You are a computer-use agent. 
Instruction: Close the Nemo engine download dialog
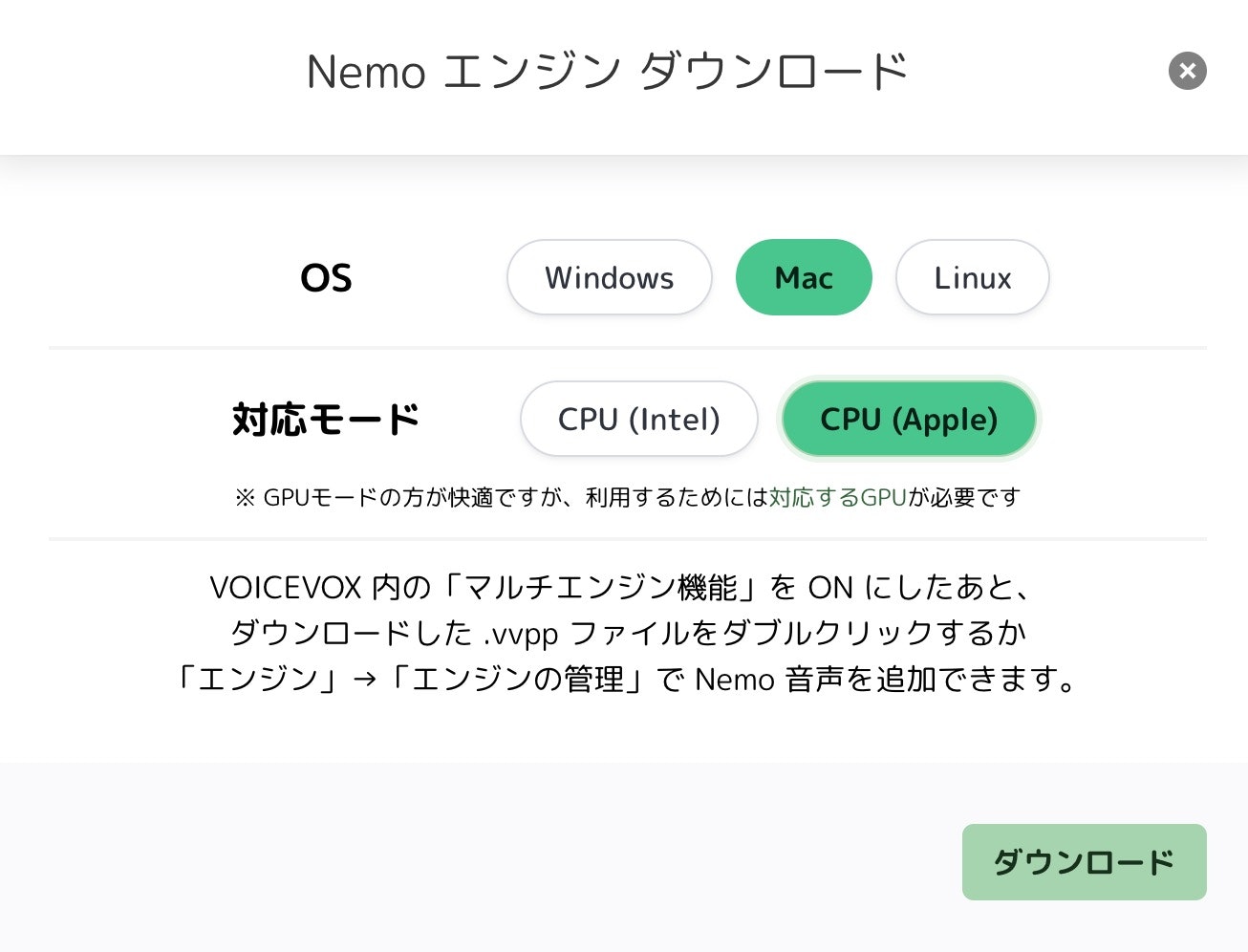(1187, 71)
